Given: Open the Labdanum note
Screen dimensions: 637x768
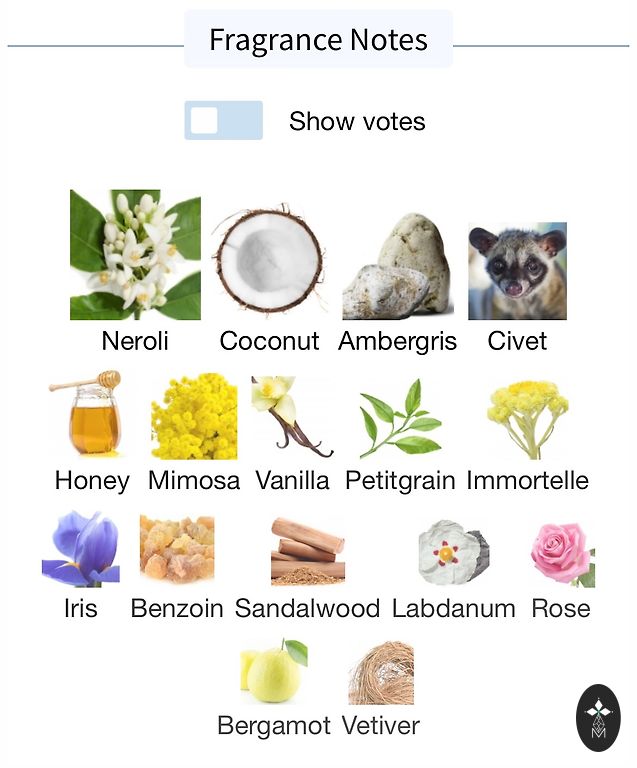Looking at the screenshot, I should [453, 552].
